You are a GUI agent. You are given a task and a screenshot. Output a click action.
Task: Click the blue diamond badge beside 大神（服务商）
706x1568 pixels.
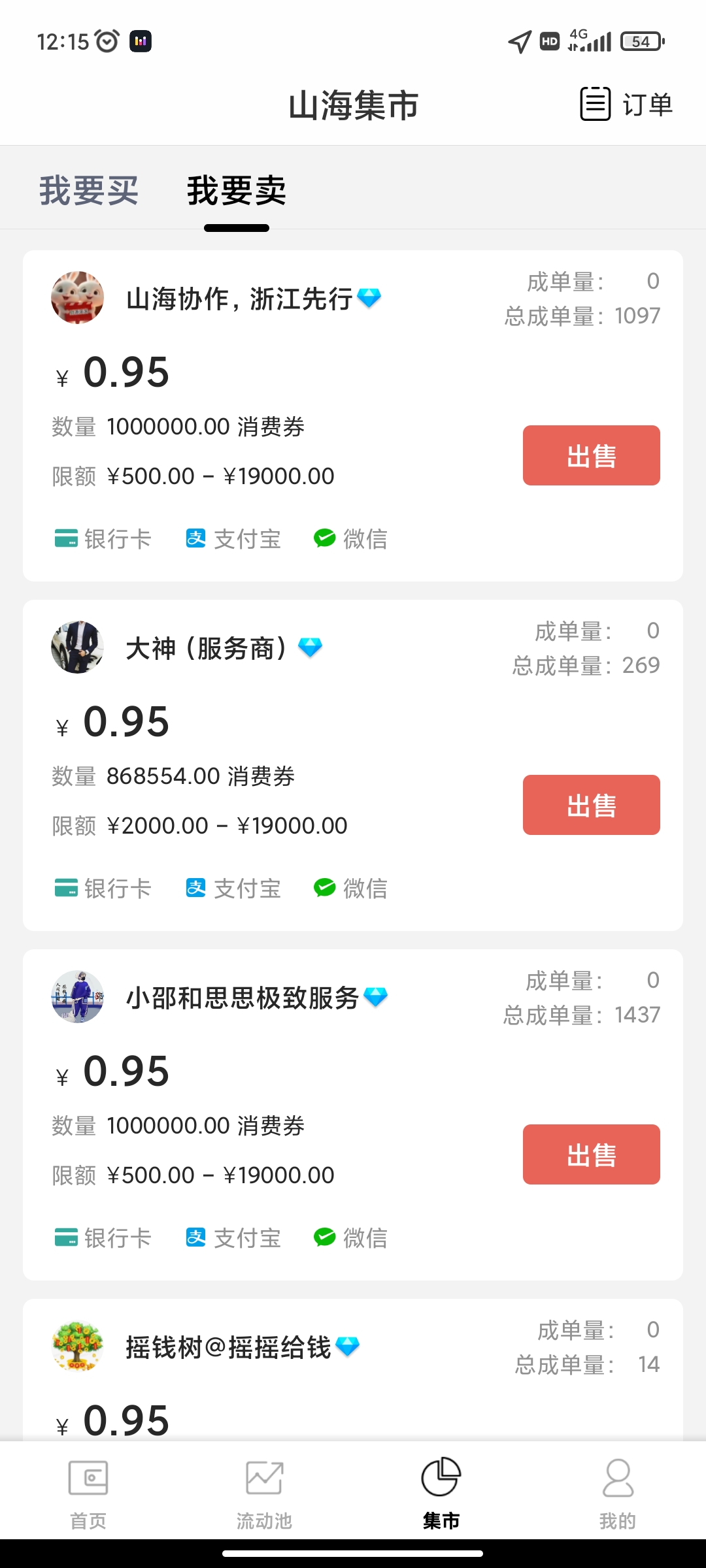(309, 648)
